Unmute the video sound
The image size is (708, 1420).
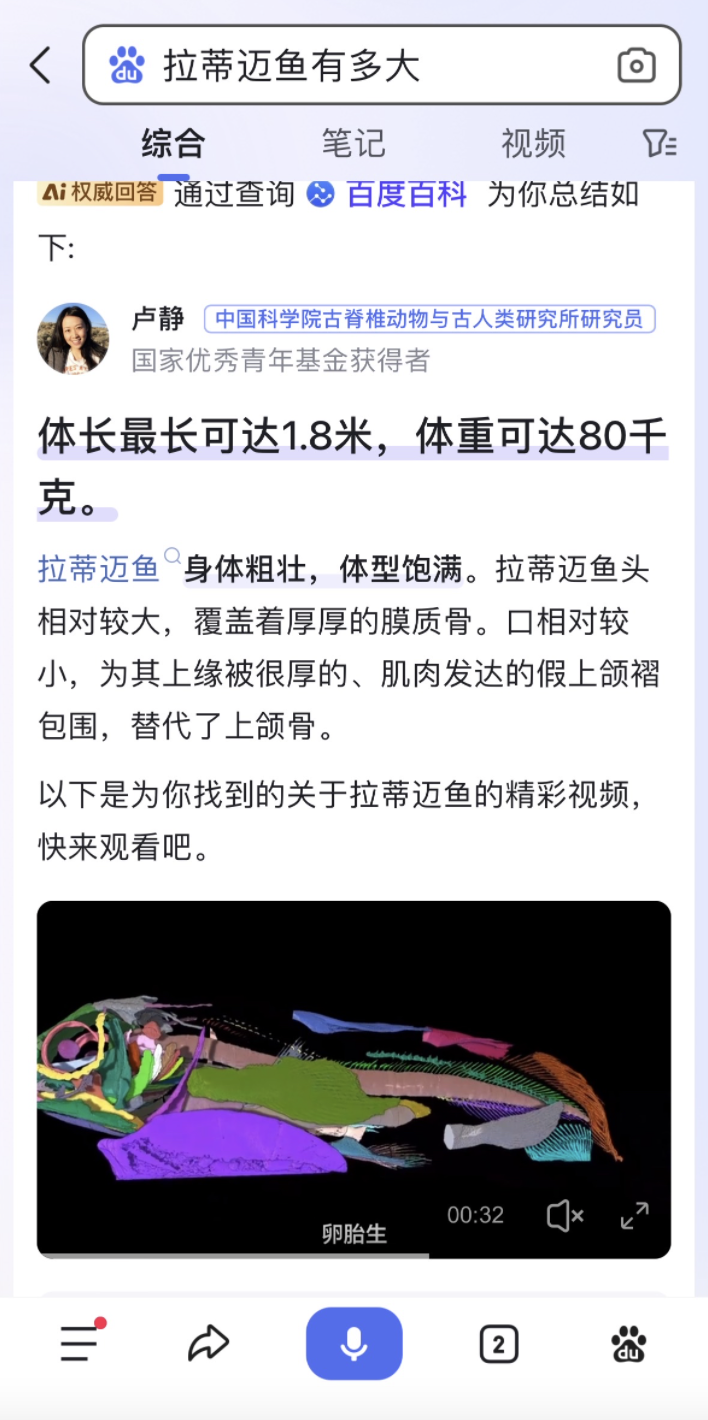point(565,1215)
